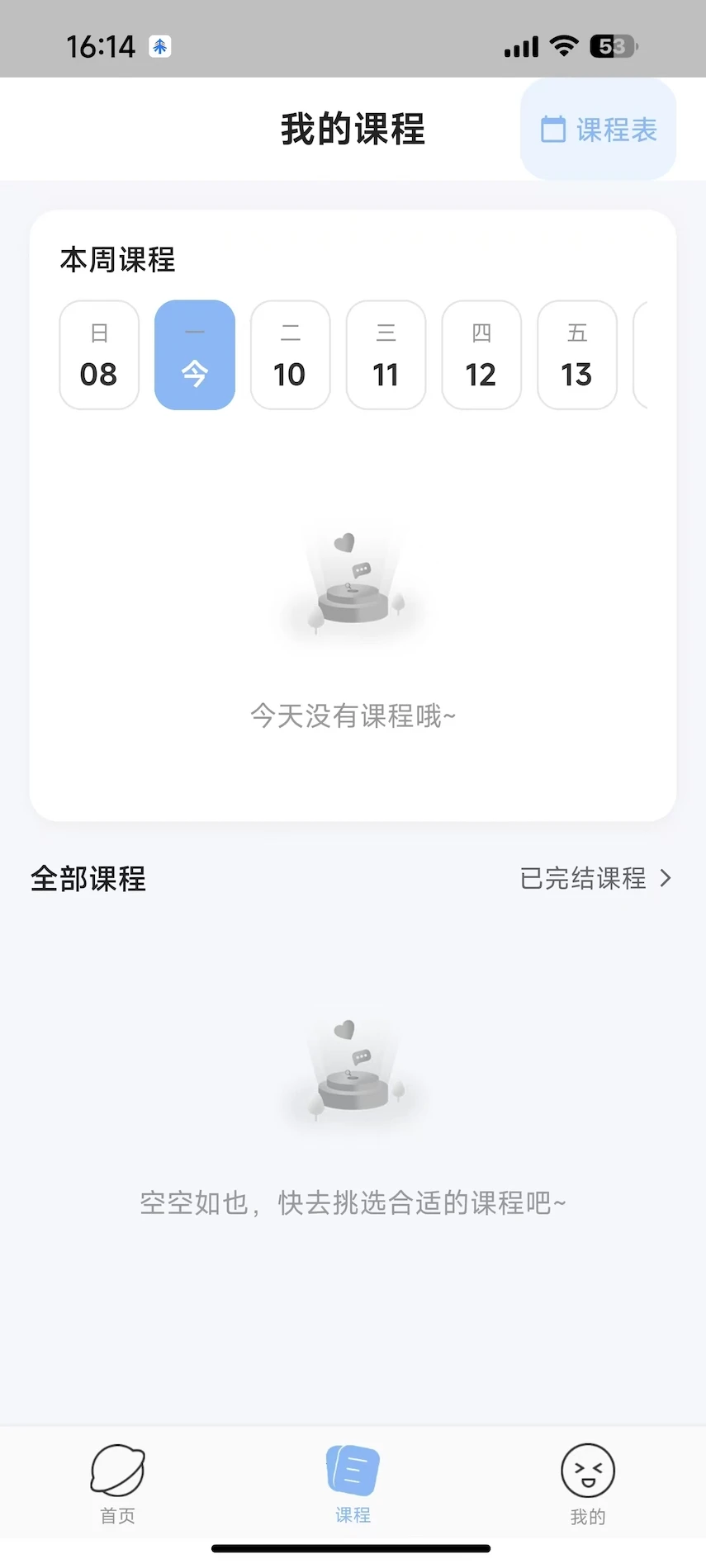Select Sunday 08 in the week row
The image size is (706, 1568).
(x=99, y=355)
